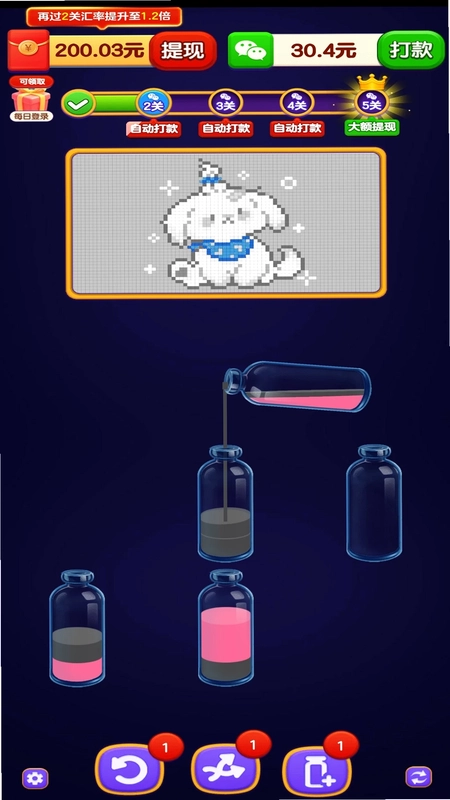The image size is (450, 800).
Task: Select the bottle with gray over pink
Action: 77,628
